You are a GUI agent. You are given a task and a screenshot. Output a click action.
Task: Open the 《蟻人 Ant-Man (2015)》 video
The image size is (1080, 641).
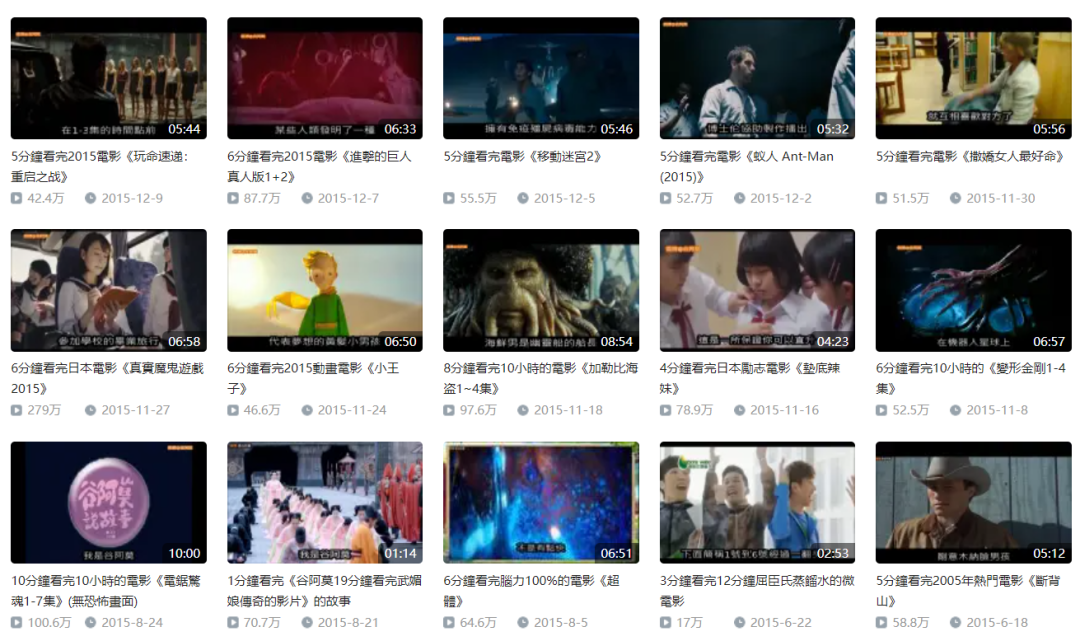757,78
